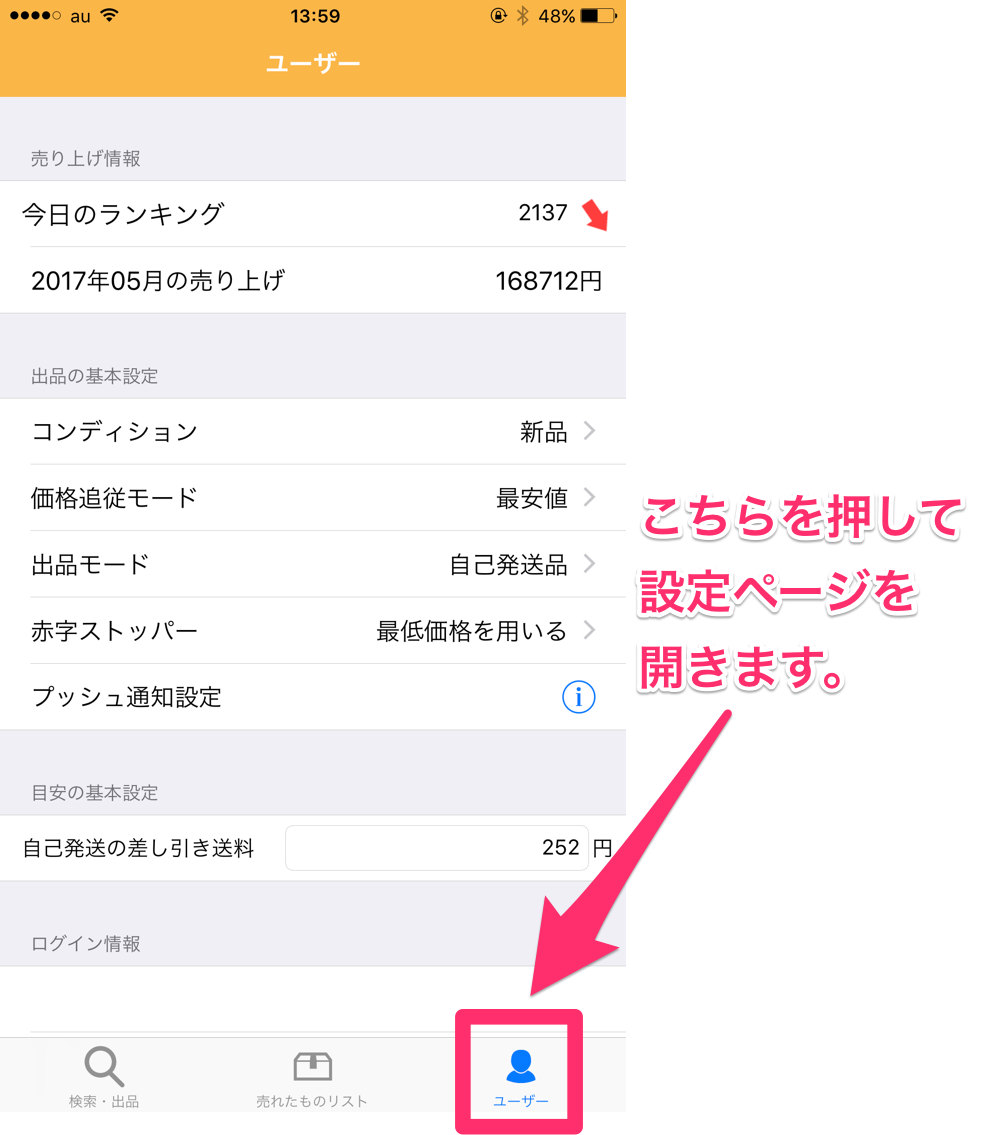Open the 価格追従モード setting
This screenshot has width=986, height=1135.
click(x=313, y=497)
